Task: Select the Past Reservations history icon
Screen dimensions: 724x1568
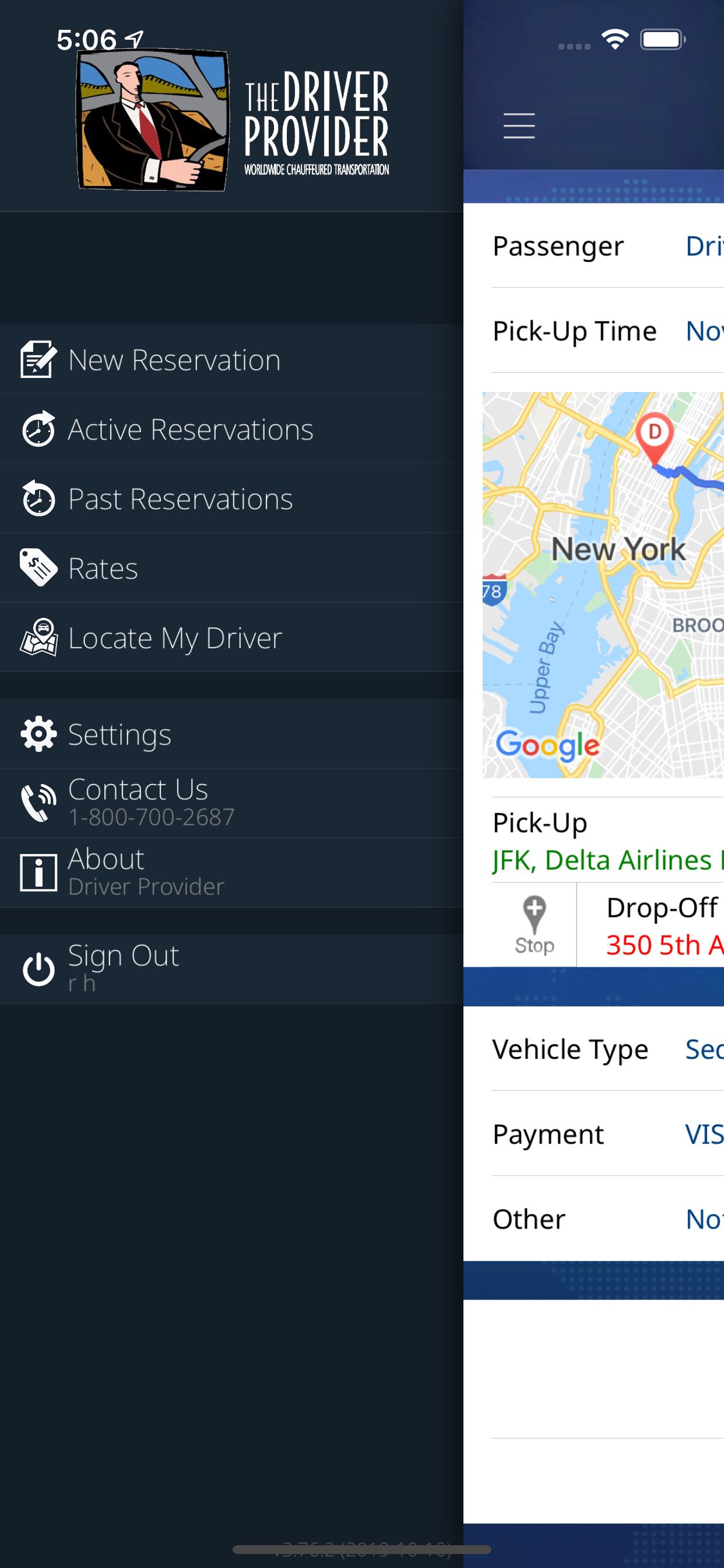Action: click(38, 498)
